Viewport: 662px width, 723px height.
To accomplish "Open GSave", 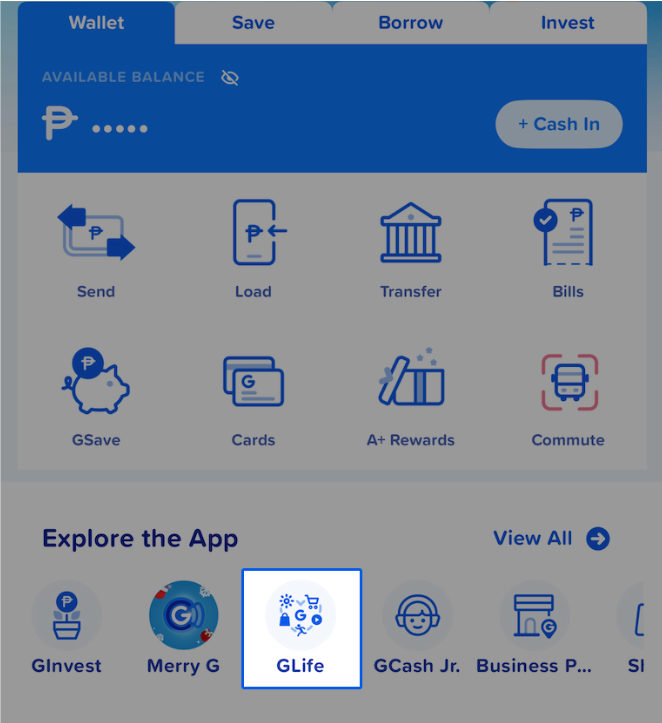I will tap(96, 397).
